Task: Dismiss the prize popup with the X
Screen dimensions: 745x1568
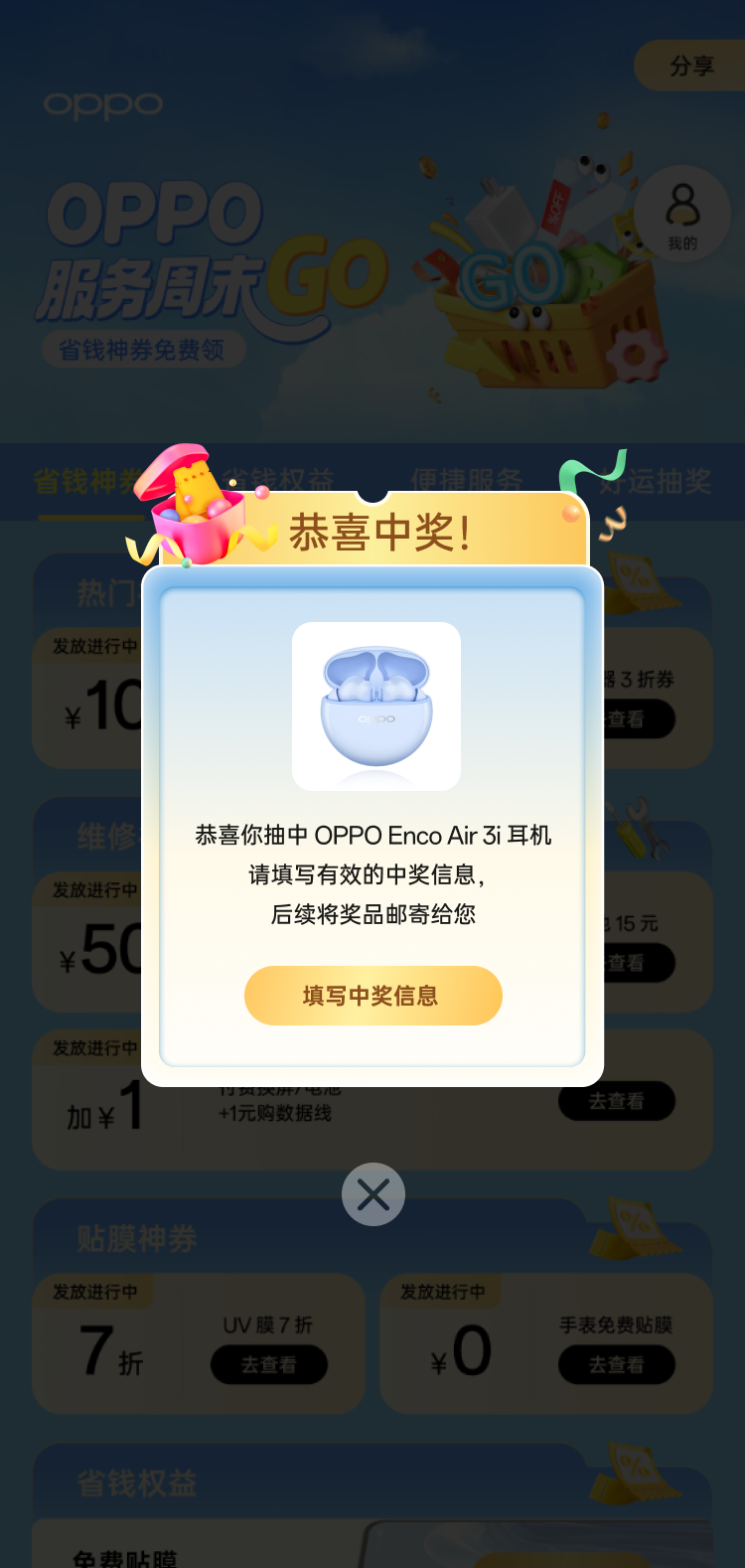Action: 372,1194
